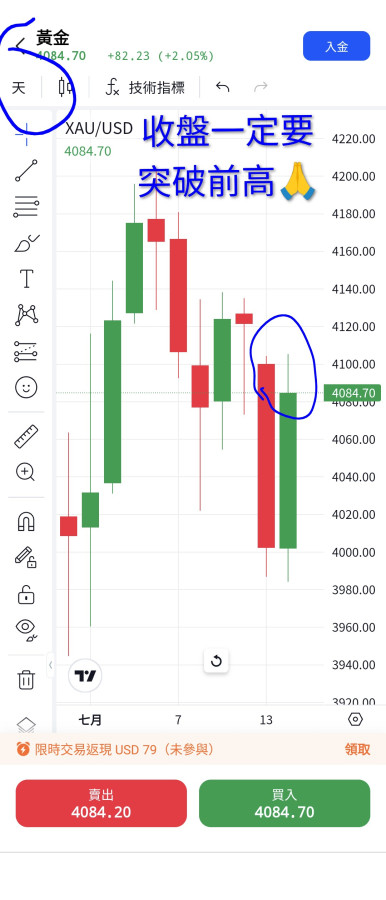
Task: Hide all drawings with eye icon
Action: 26,629
